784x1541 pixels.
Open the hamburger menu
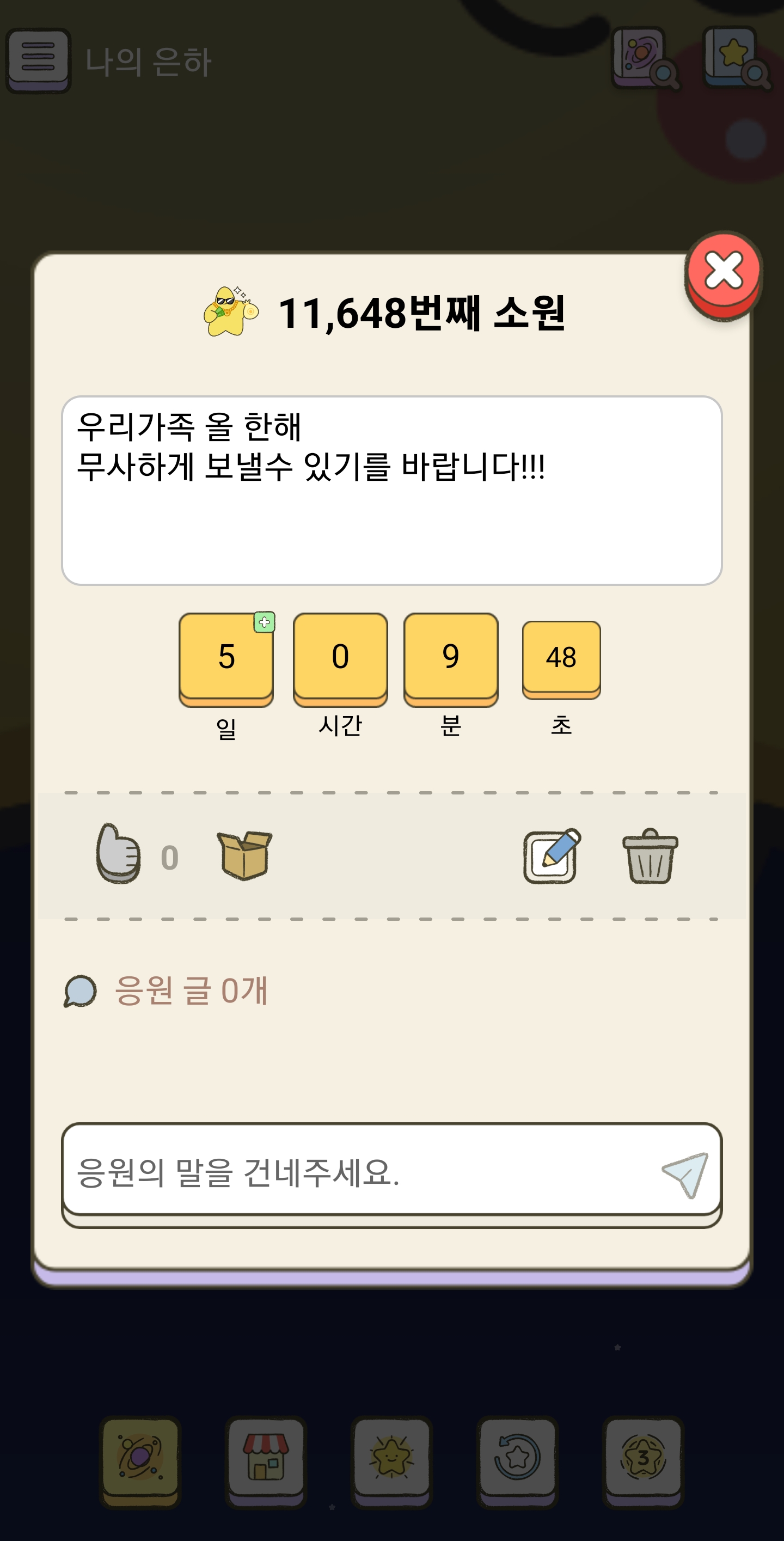pyautogui.click(x=39, y=60)
